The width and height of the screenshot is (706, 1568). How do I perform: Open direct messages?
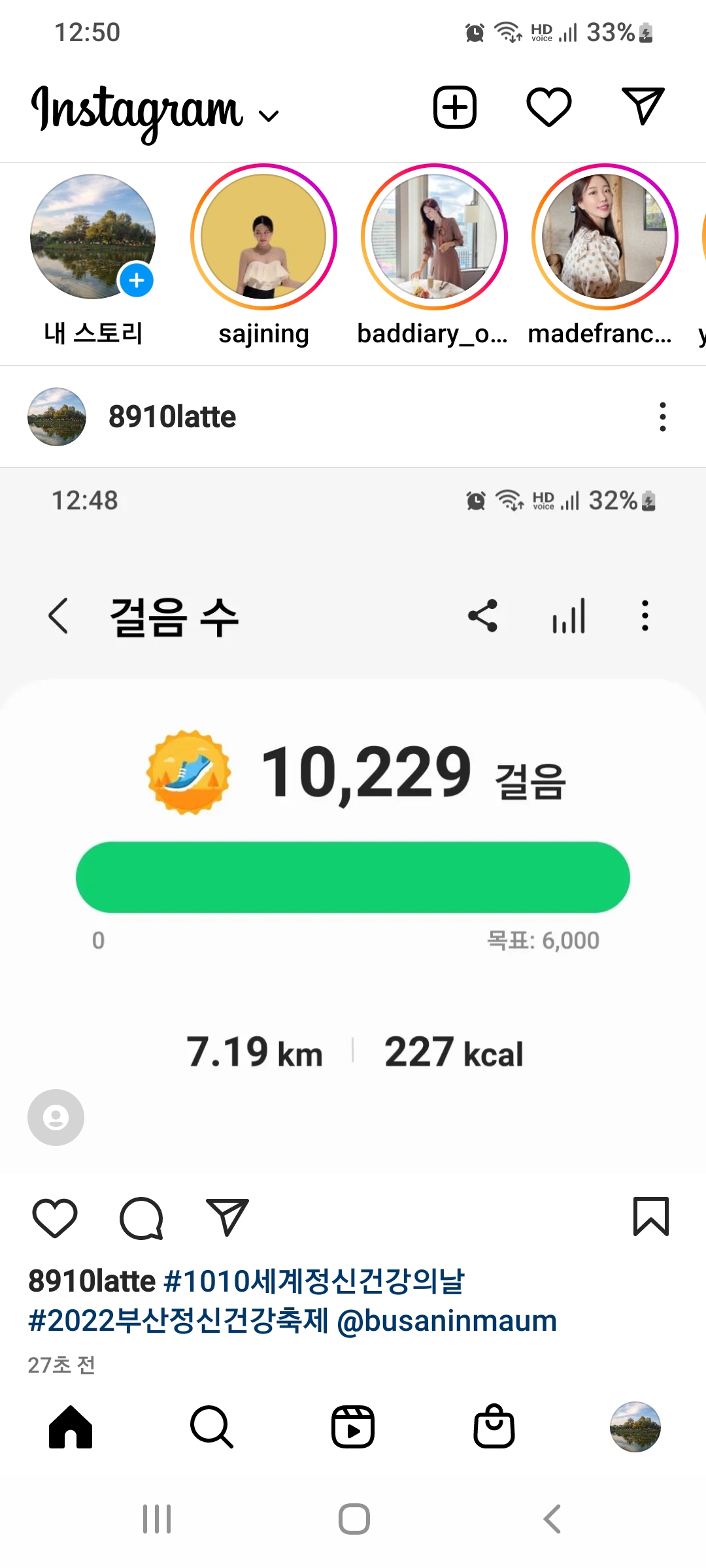point(643,107)
